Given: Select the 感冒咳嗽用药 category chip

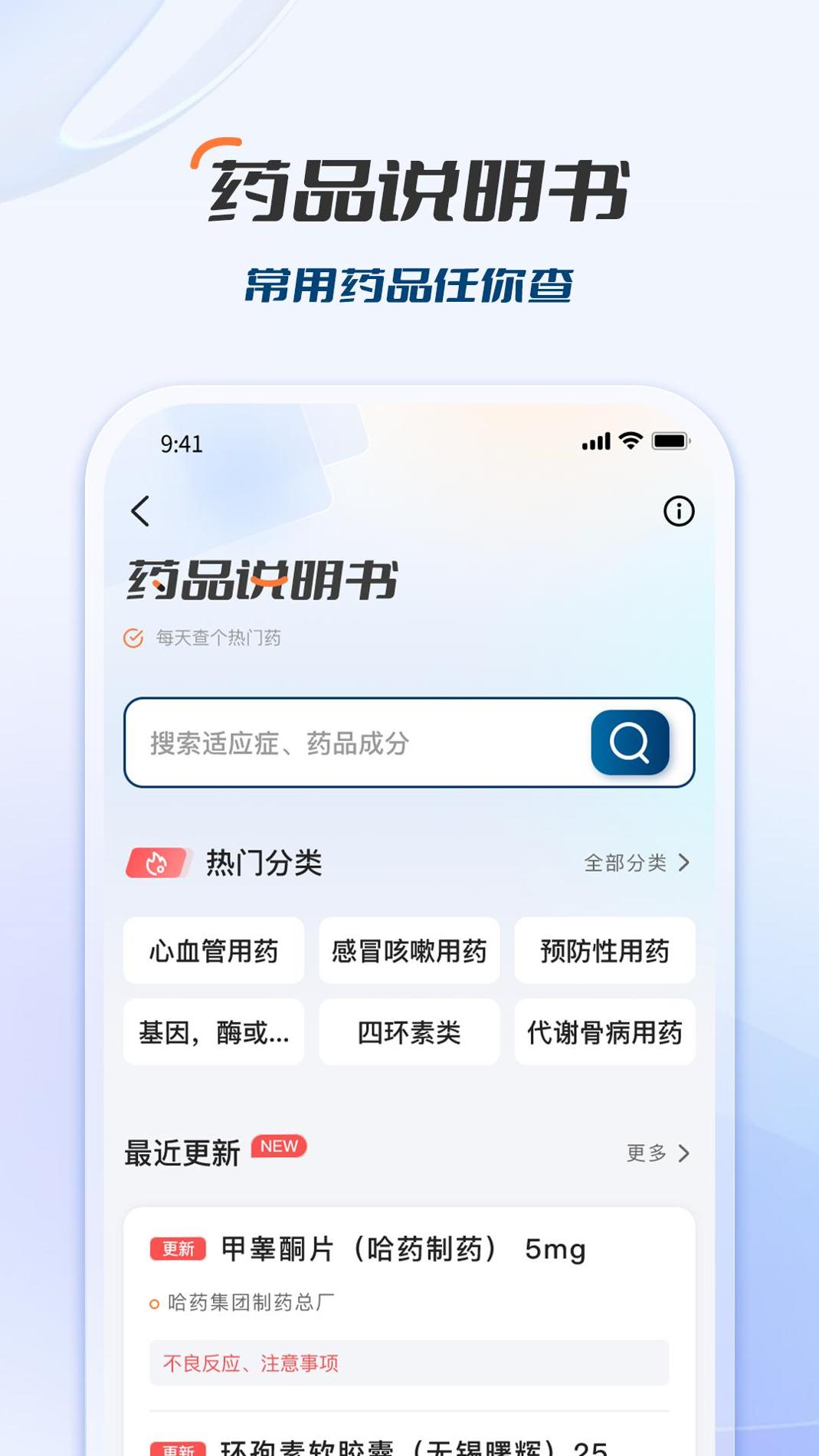Looking at the screenshot, I should click(409, 951).
